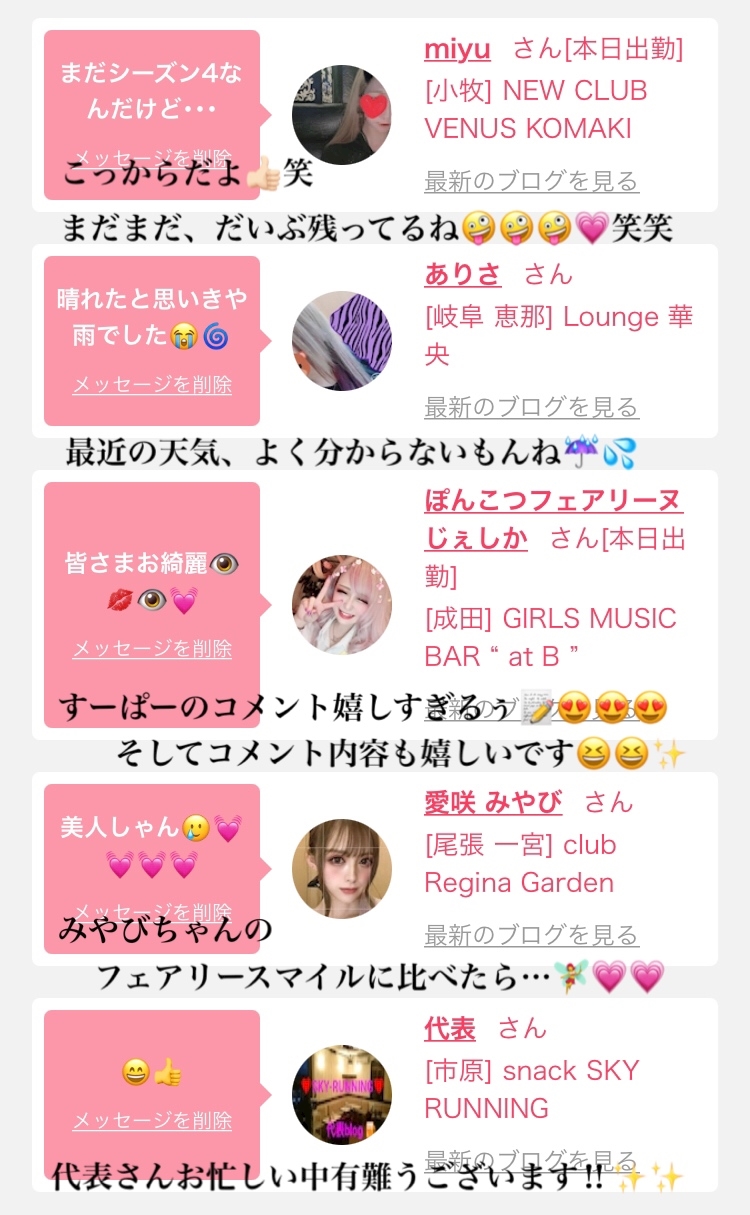
Task: View miyu's latest blog
Action: tap(532, 181)
